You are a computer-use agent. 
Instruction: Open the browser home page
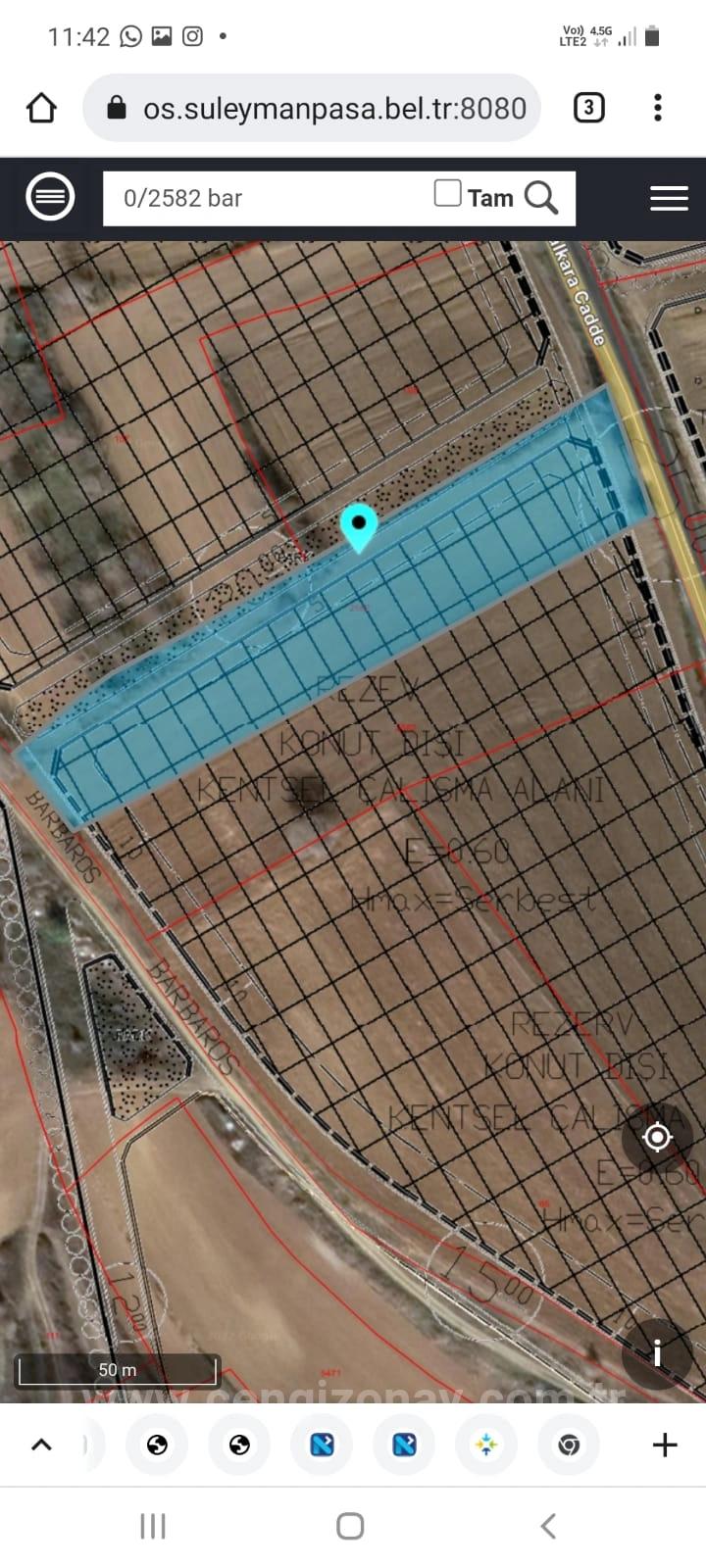point(41,108)
